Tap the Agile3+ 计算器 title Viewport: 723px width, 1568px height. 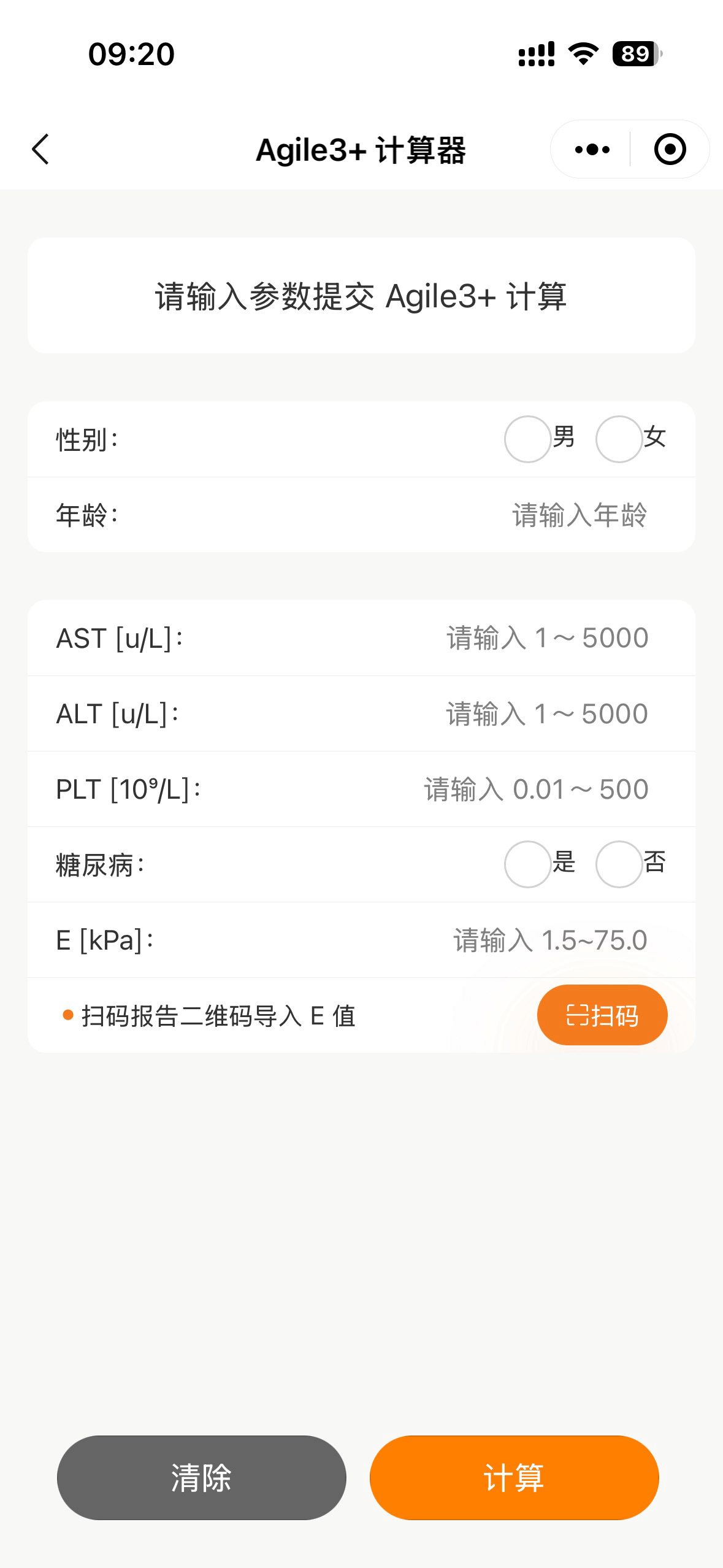click(x=361, y=149)
